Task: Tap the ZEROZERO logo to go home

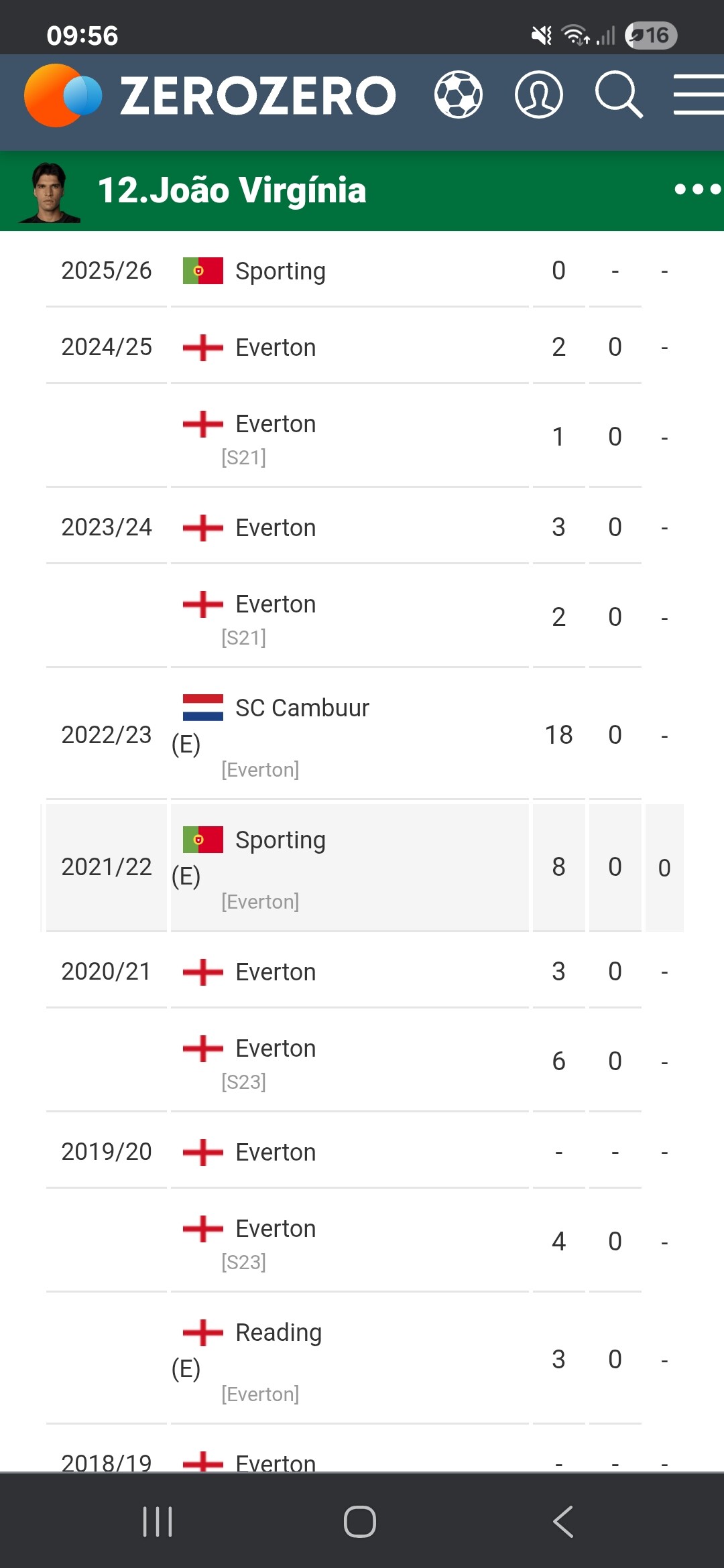Action: pyautogui.click(x=210, y=95)
